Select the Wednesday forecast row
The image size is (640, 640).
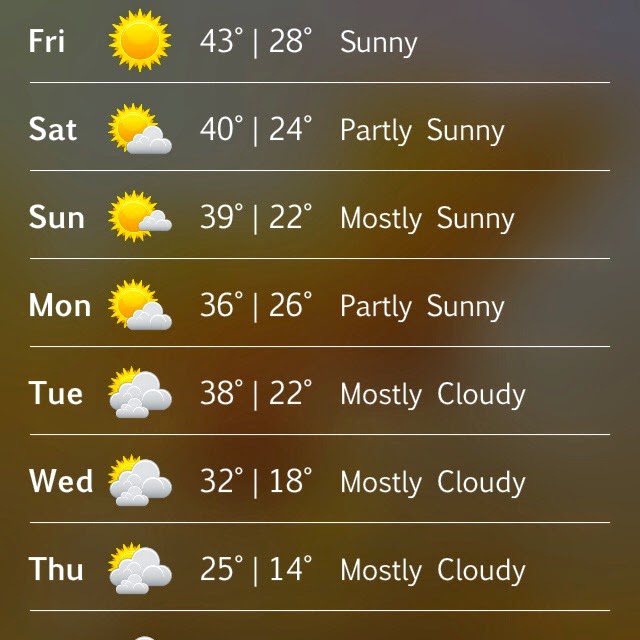(x=320, y=482)
